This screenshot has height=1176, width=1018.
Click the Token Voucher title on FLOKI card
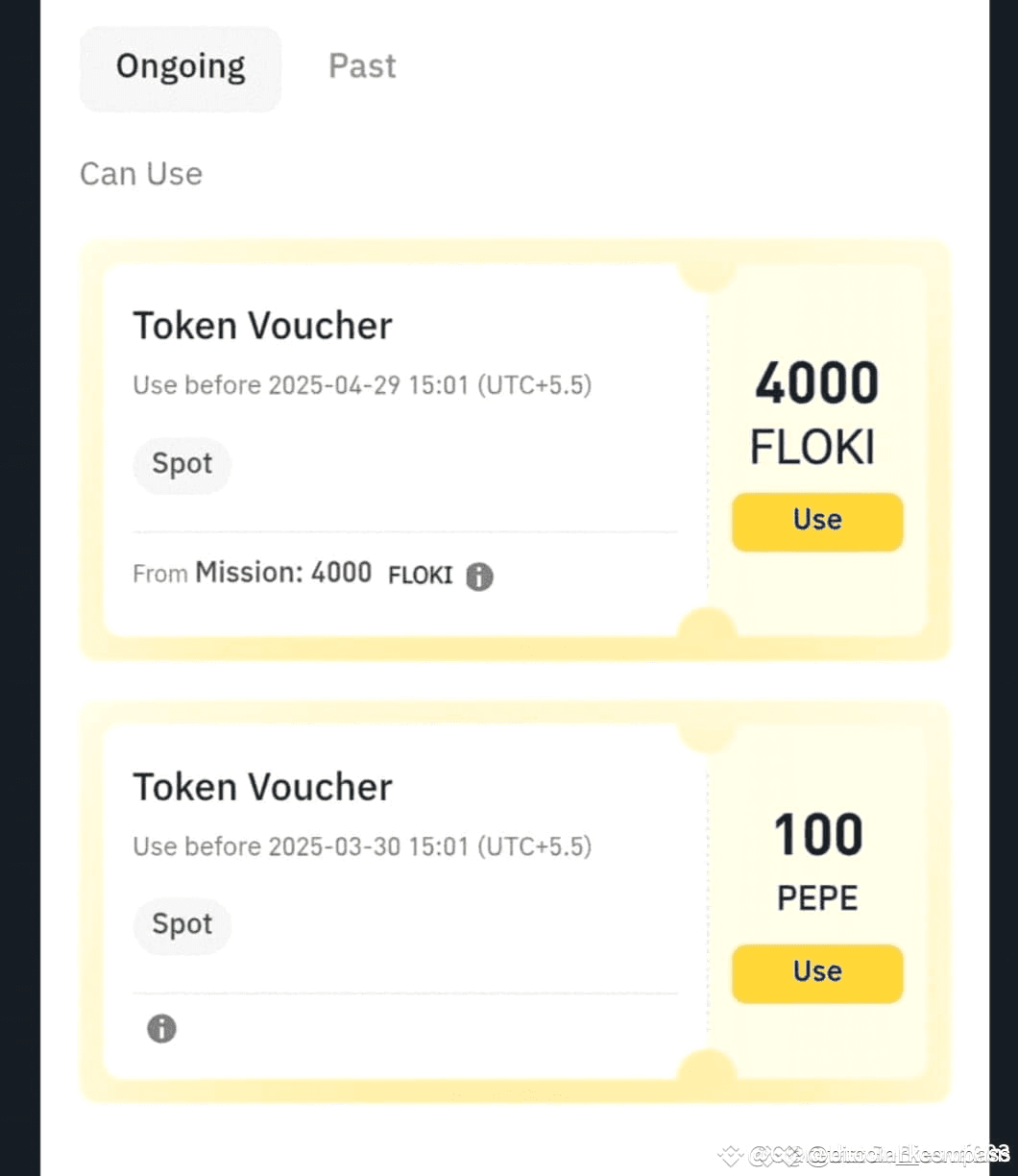(x=262, y=325)
